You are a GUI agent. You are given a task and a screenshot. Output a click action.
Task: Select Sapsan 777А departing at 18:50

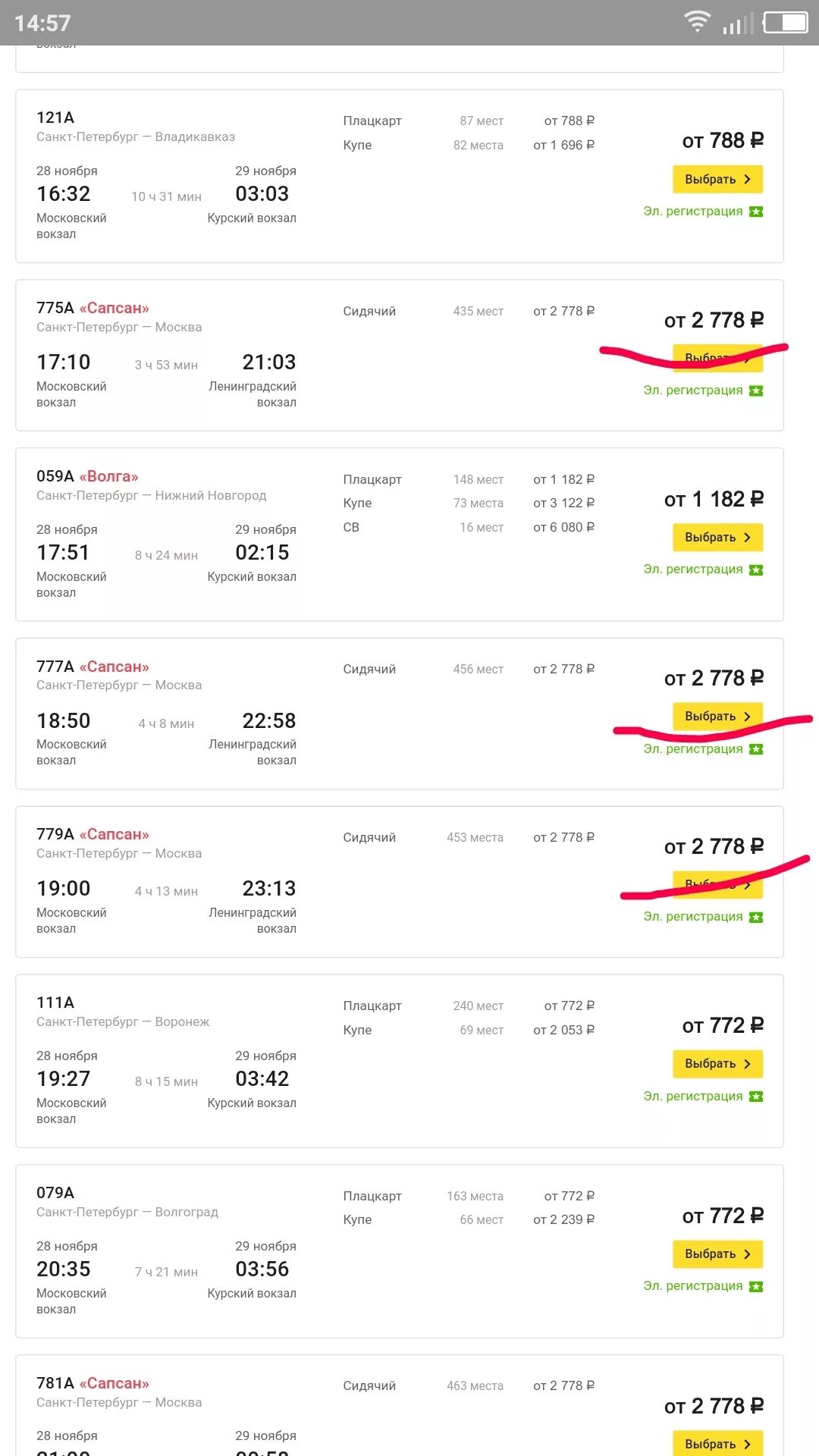(717, 717)
